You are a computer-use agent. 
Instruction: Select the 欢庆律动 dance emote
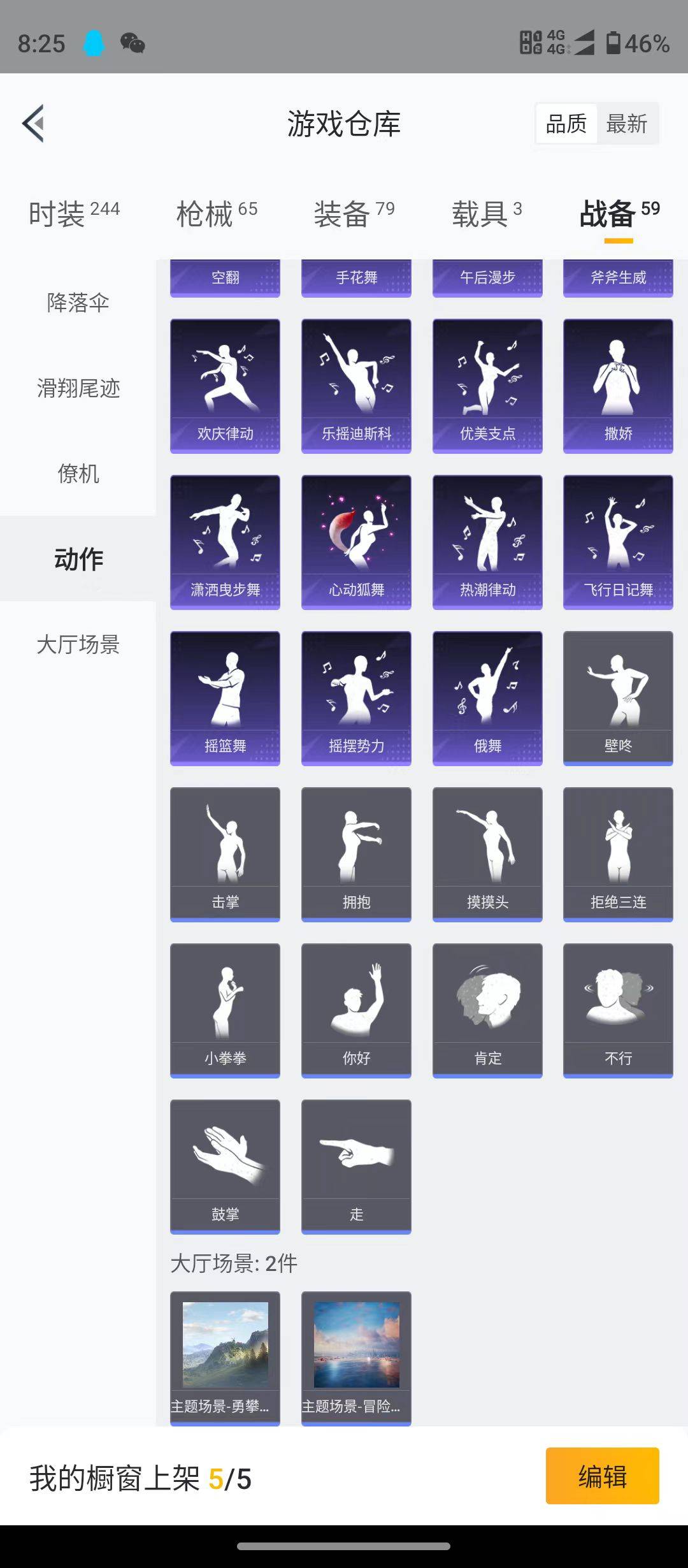224,382
